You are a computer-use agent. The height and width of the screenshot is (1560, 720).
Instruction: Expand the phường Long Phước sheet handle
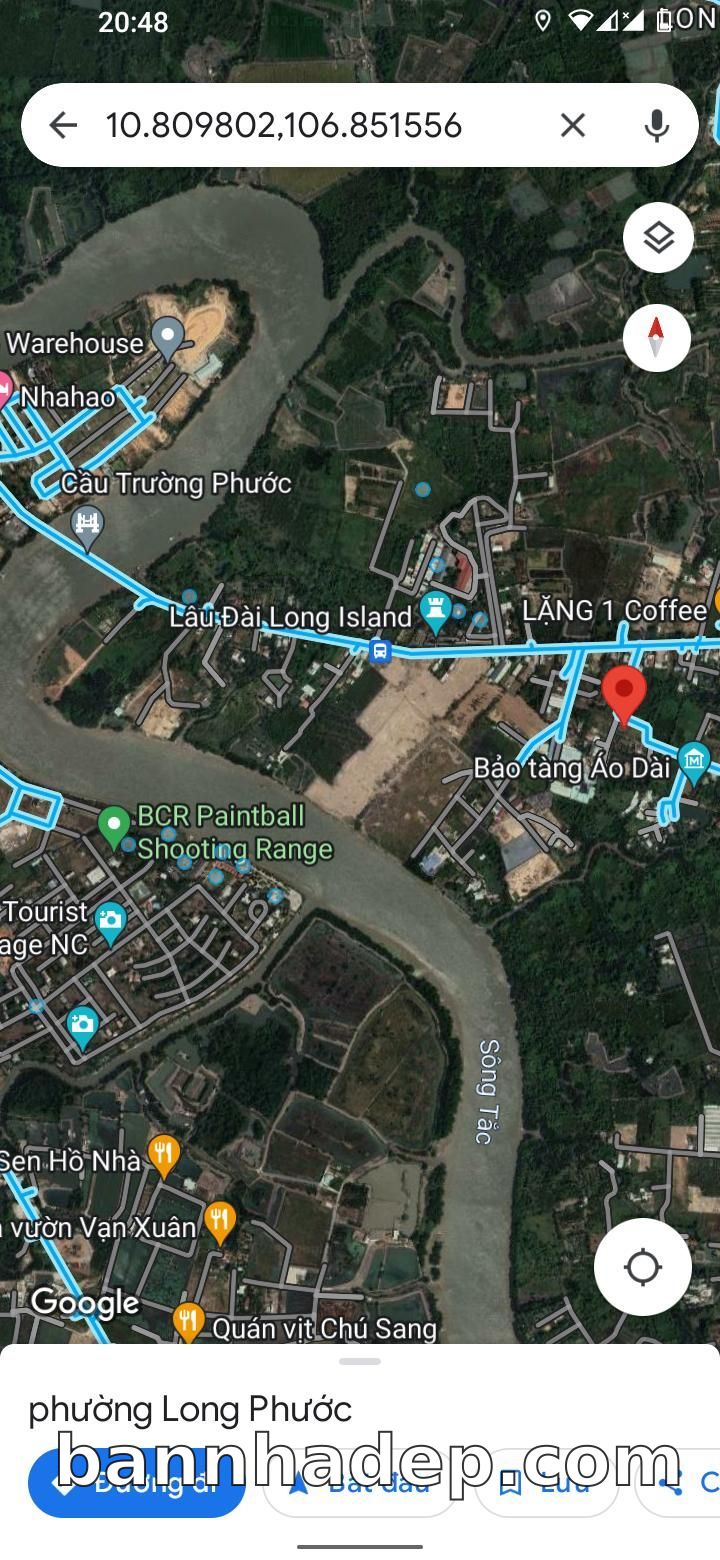360,1361
